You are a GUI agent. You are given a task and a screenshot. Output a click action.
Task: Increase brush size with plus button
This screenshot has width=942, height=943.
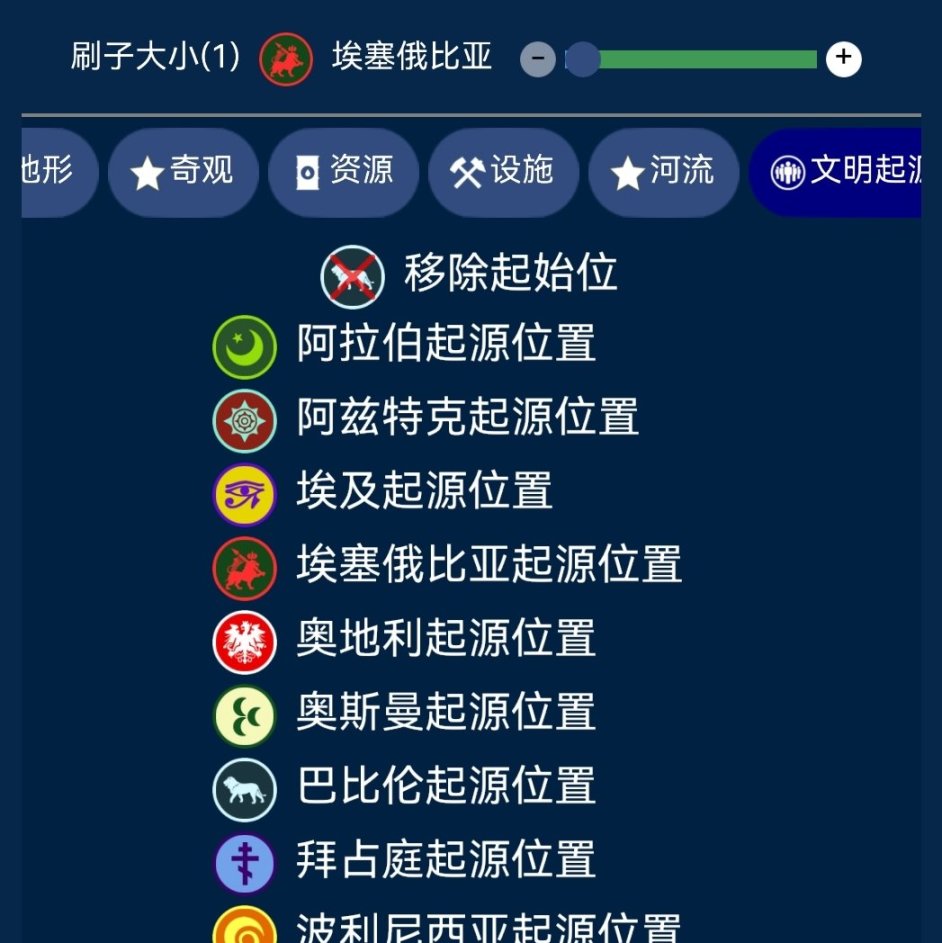pos(843,58)
